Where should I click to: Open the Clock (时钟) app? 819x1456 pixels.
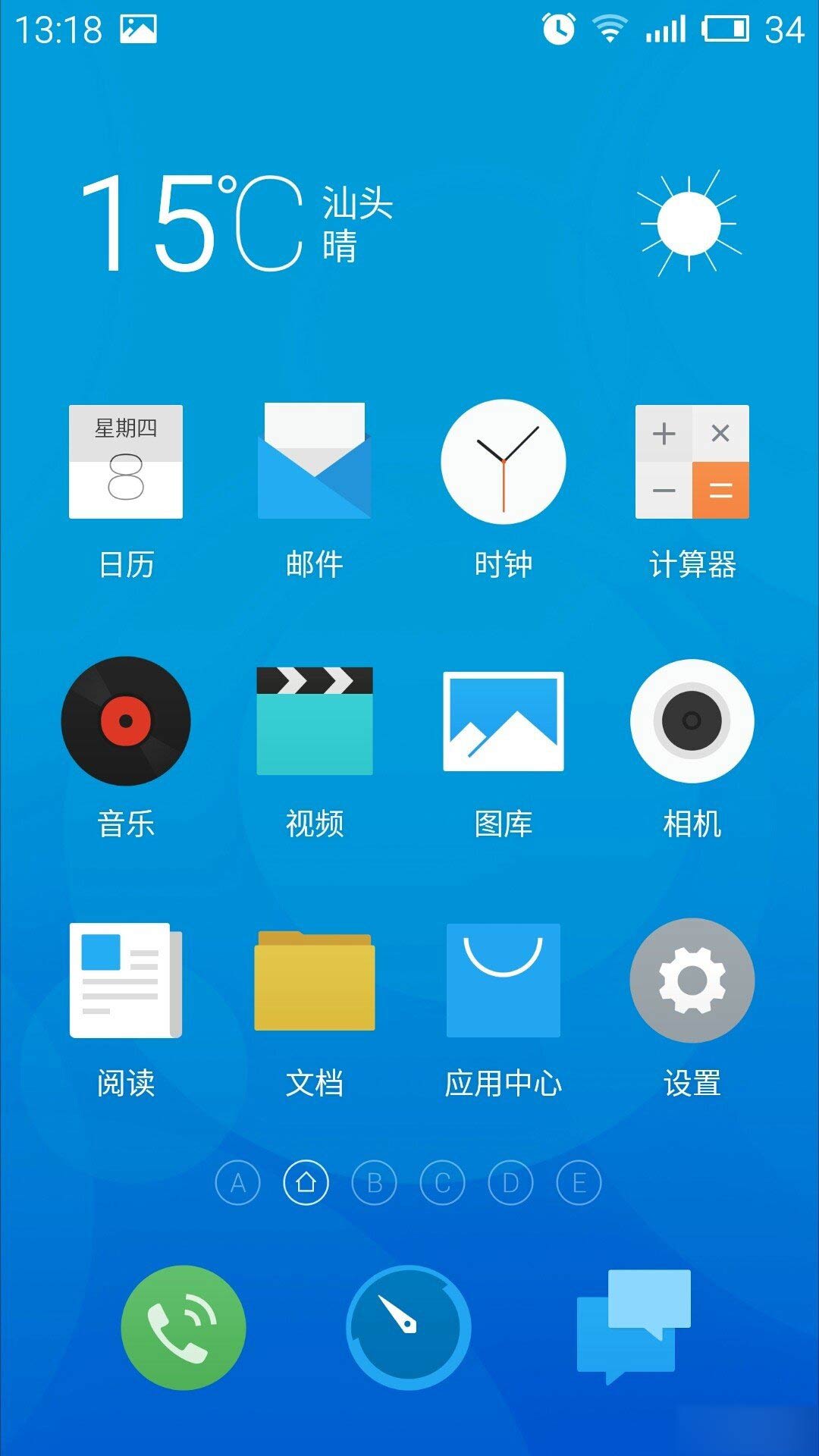click(504, 463)
